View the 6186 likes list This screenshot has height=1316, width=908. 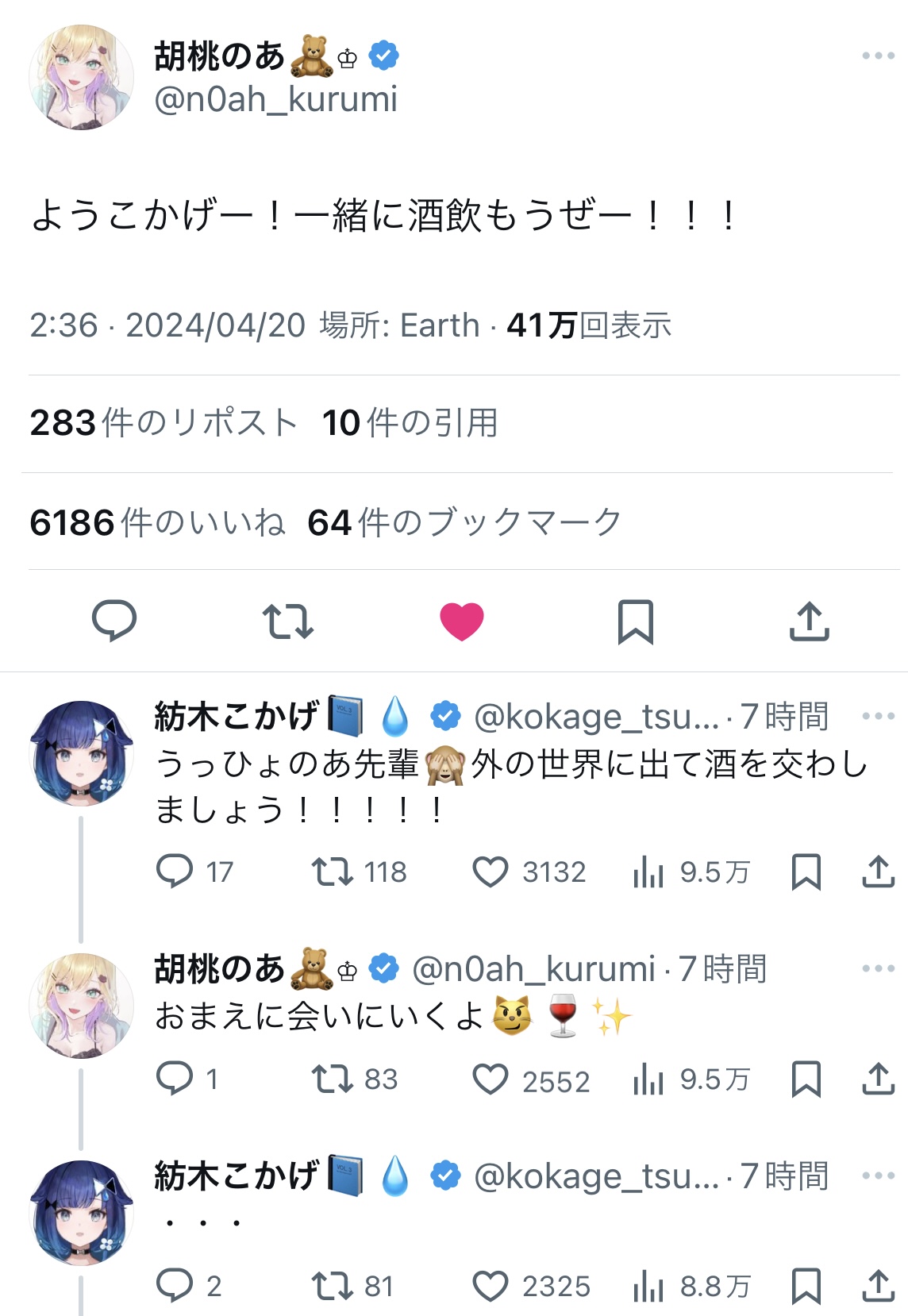(x=157, y=523)
